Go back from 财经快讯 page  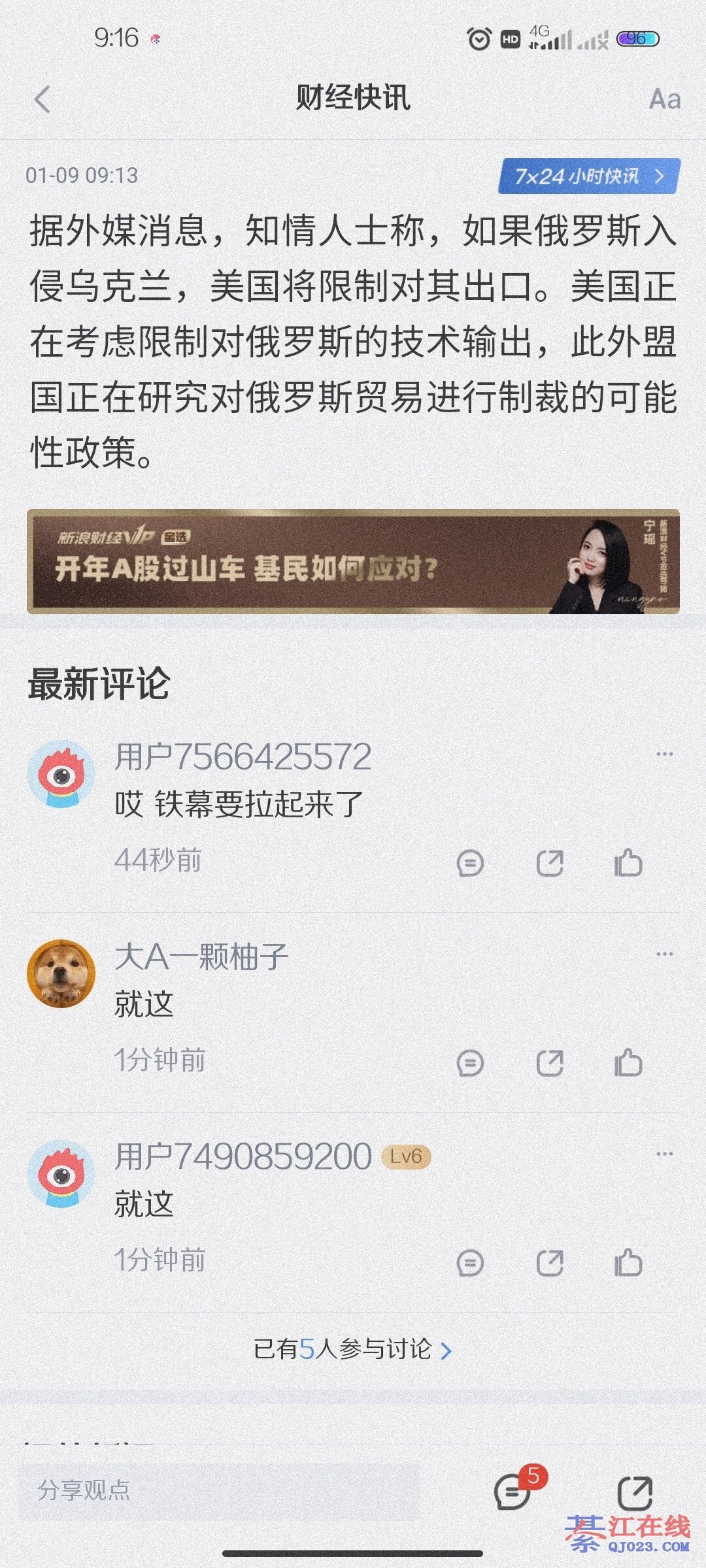42,100
